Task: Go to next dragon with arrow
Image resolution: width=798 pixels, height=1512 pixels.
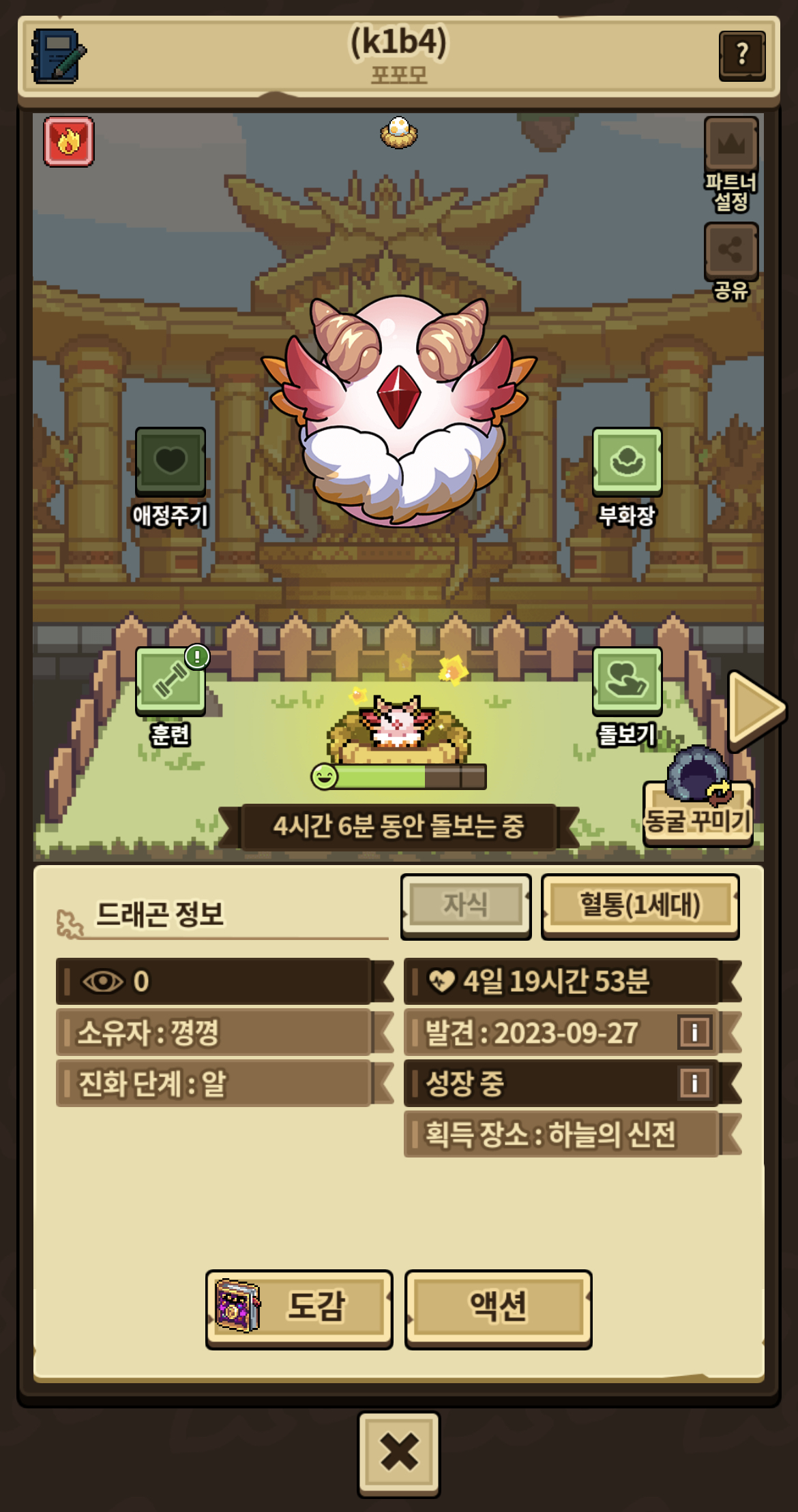Action: click(754, 708)
